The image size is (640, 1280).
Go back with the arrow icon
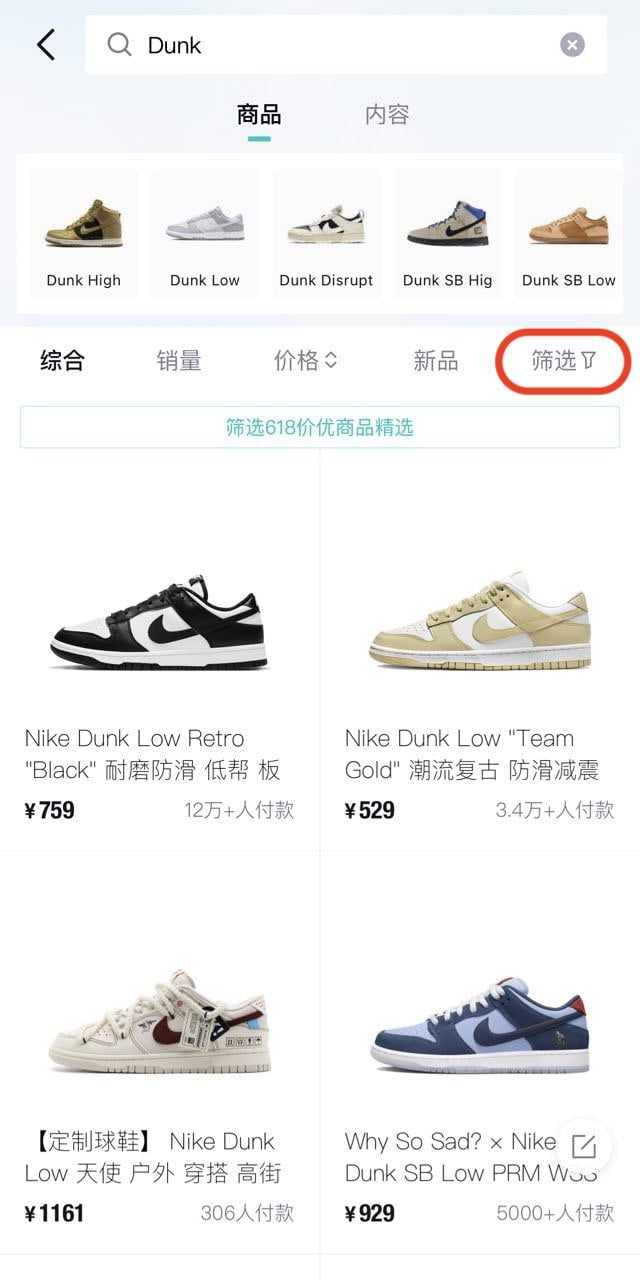pyautogui.click(x=46, y=45)
